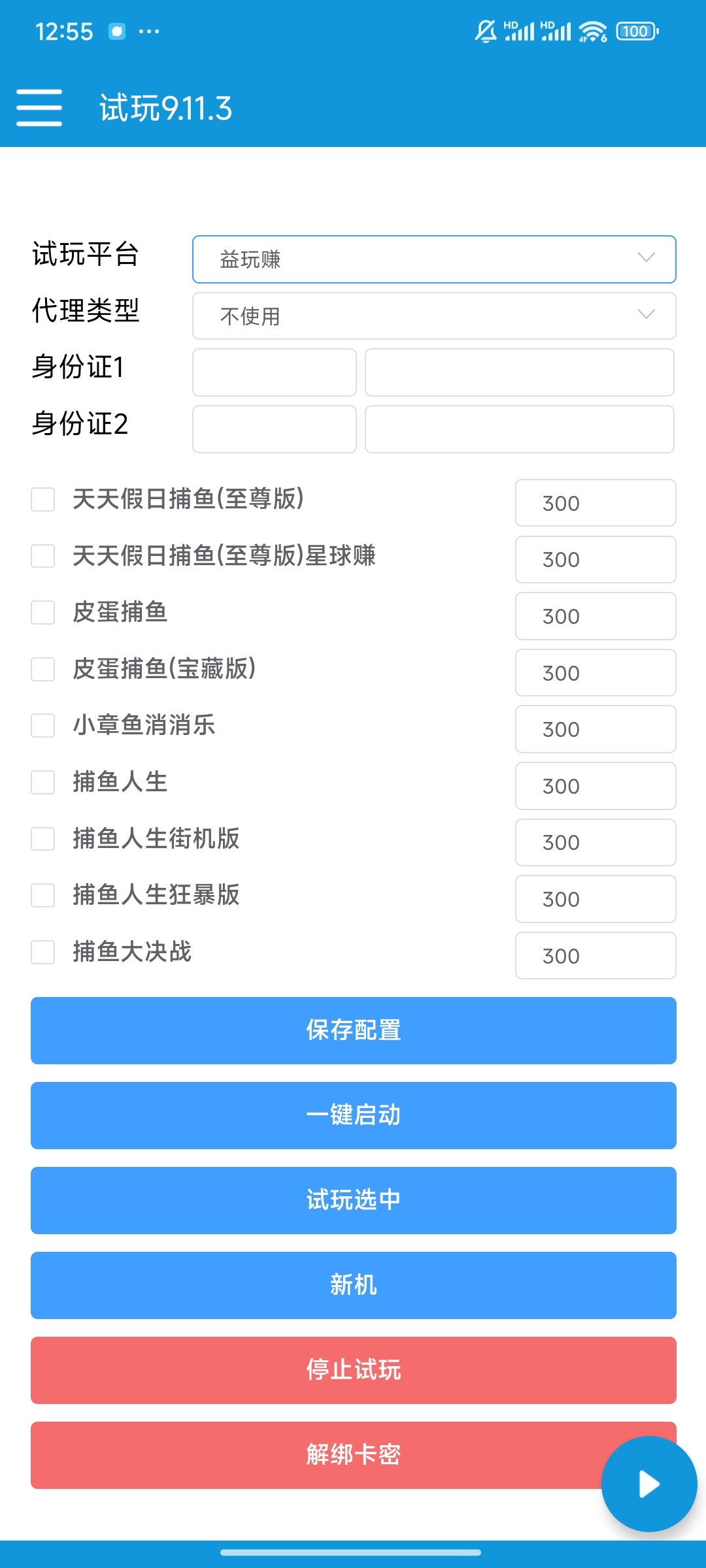Stop via 停止试玩 button
This screenshot has width=706, height=1568.
coord(354,1370)
